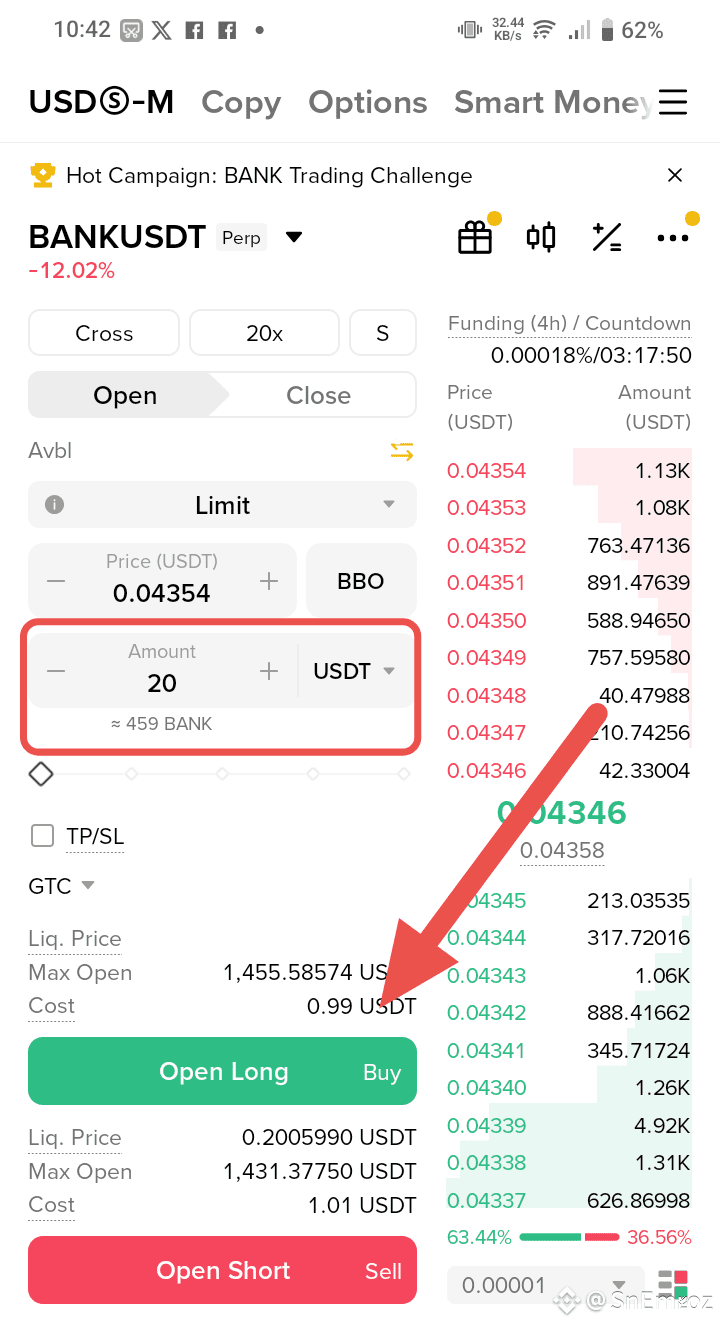Viewport: 720px width, 1326px height.
Task: Open the candlestick chart view
Action: (541, 237)
